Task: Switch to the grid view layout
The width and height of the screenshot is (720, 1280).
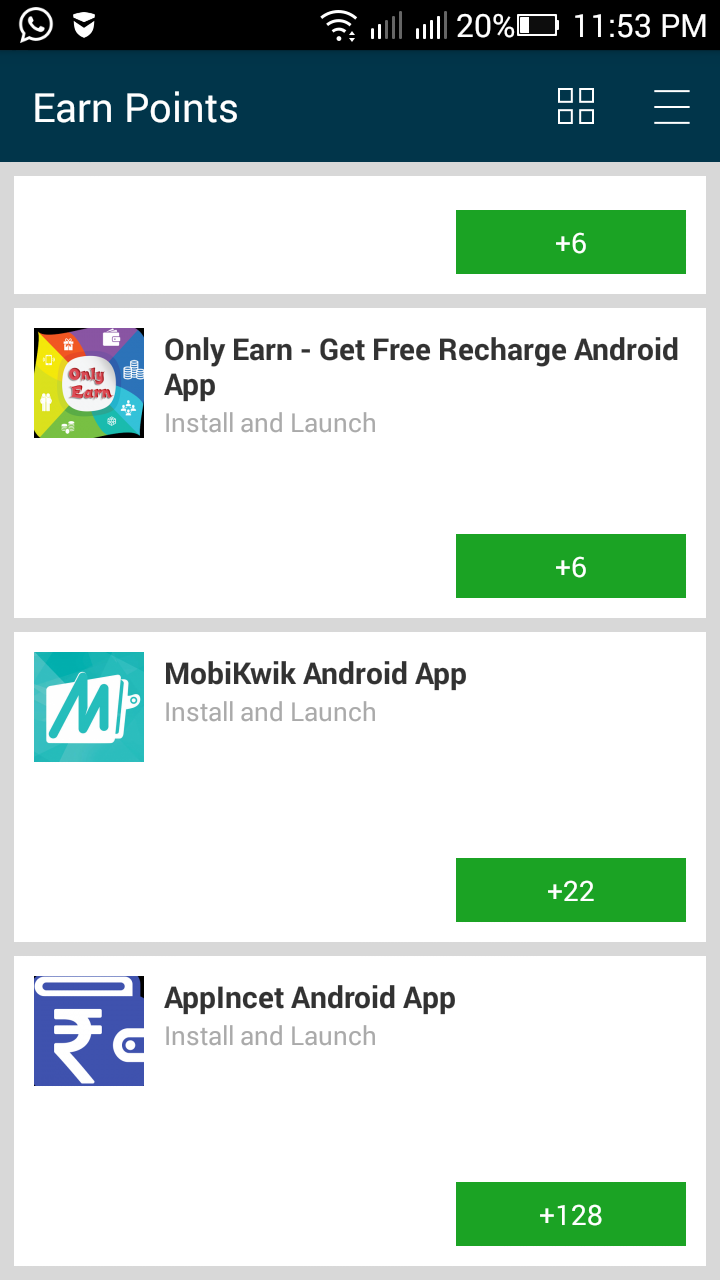Action: click(576, 106)
